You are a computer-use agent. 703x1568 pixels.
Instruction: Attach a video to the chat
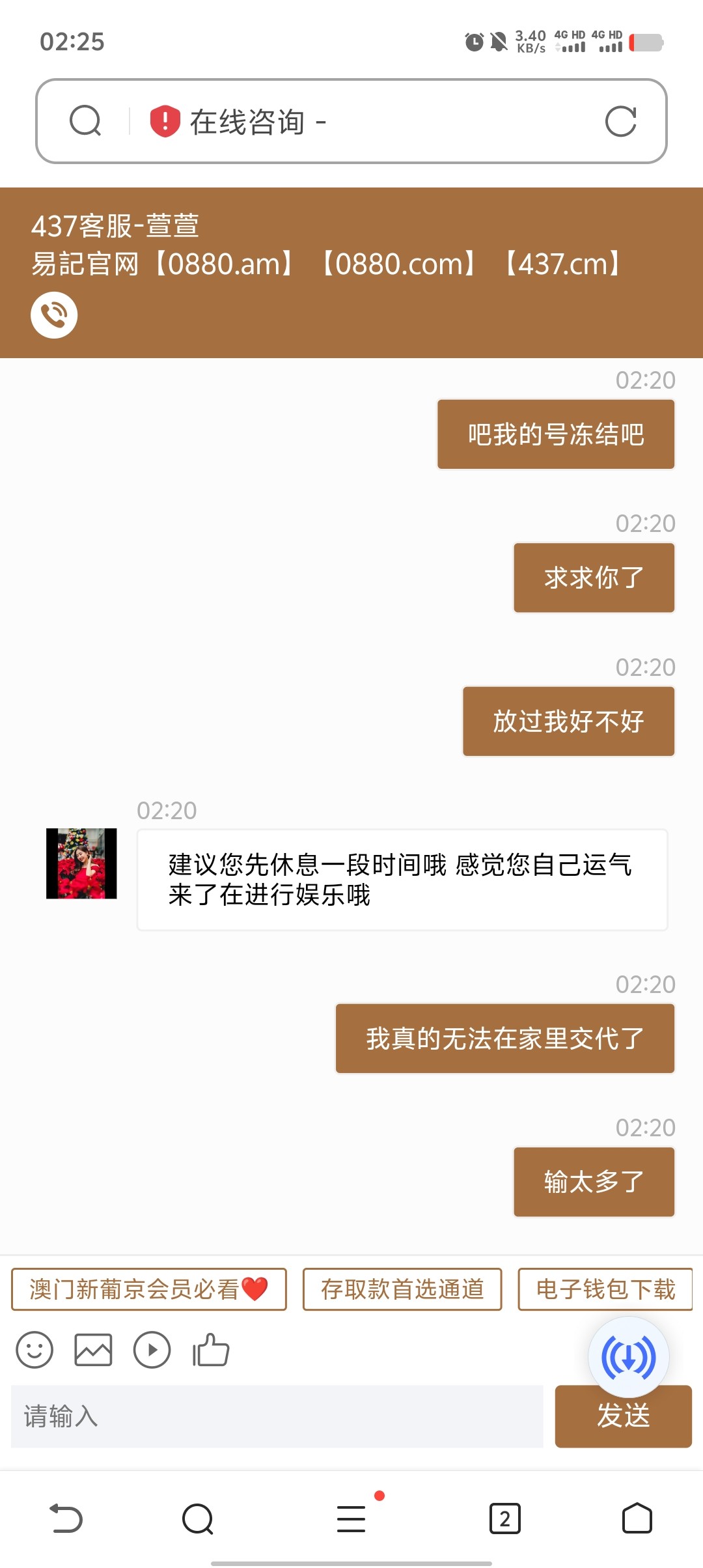coord(152,1350)
